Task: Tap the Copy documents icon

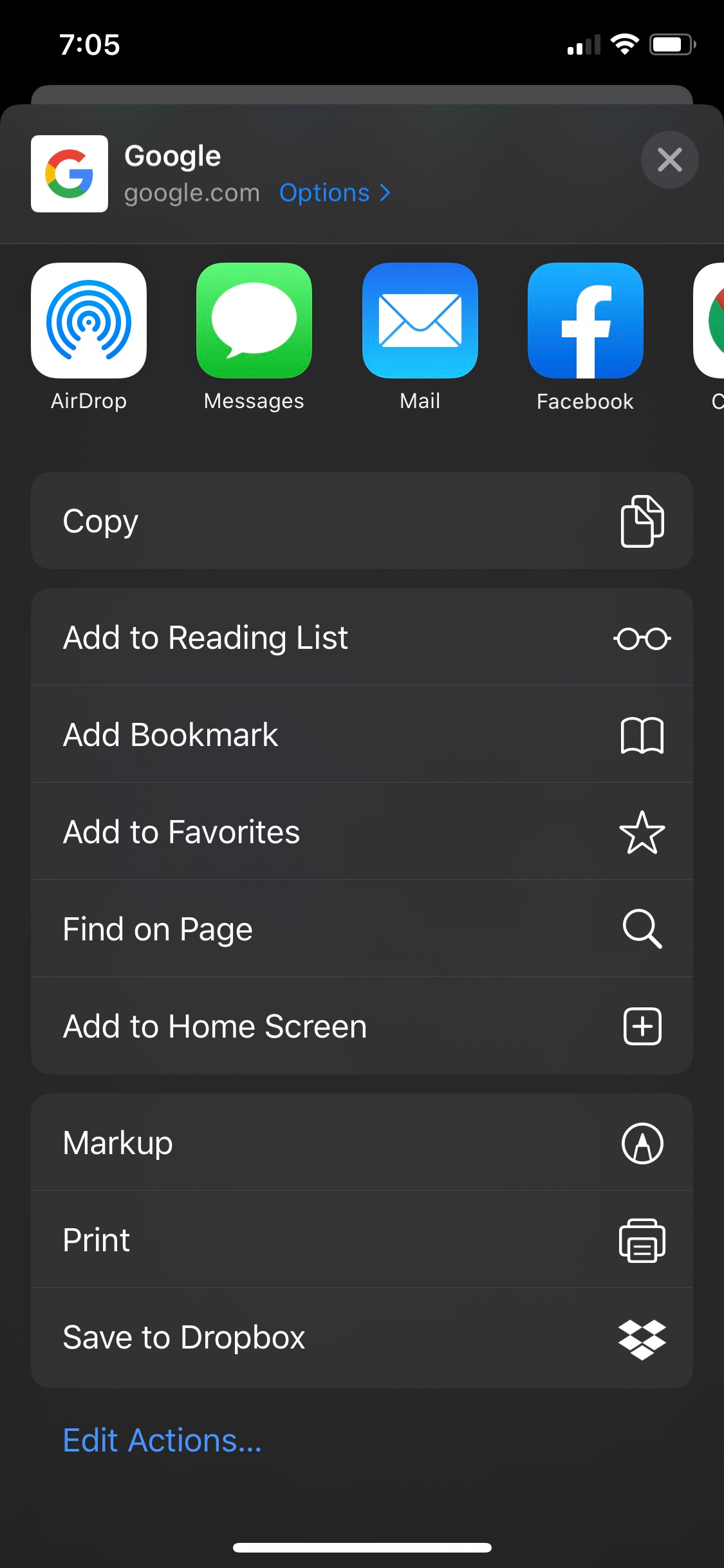Action: coord(644,520)
